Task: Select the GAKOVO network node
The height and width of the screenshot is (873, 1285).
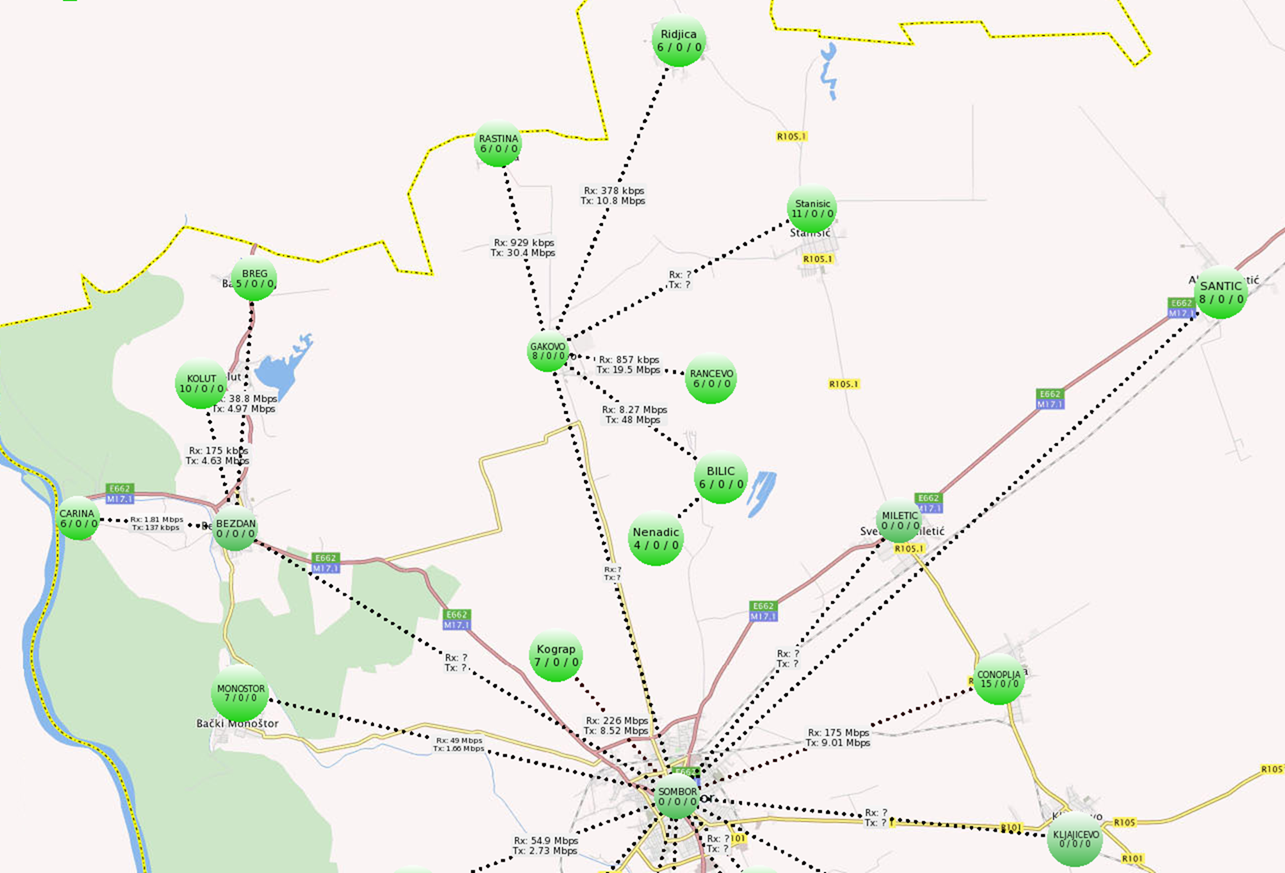Action: [x=548, y=351]
